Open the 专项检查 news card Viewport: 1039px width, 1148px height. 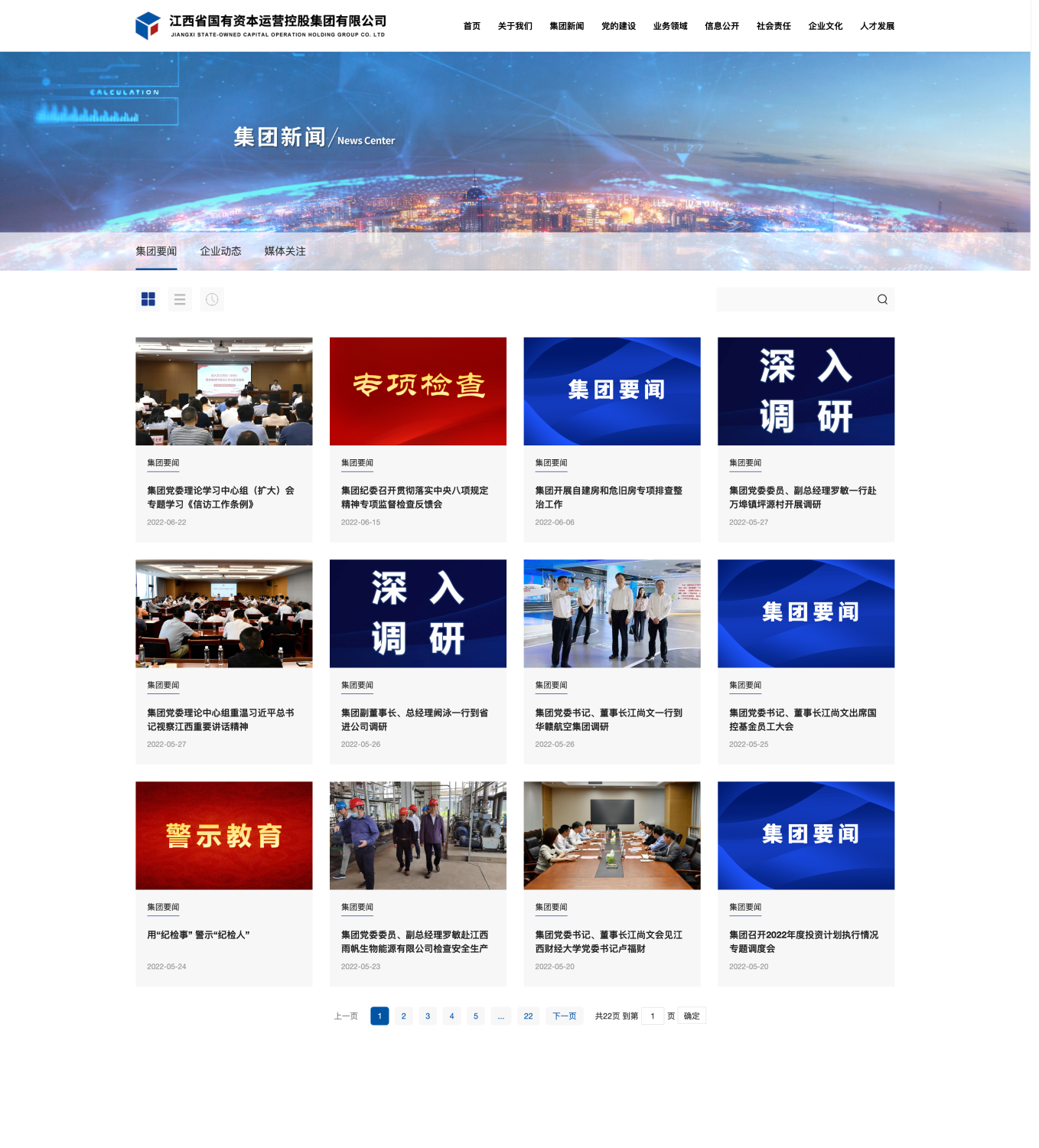(418, 392)
